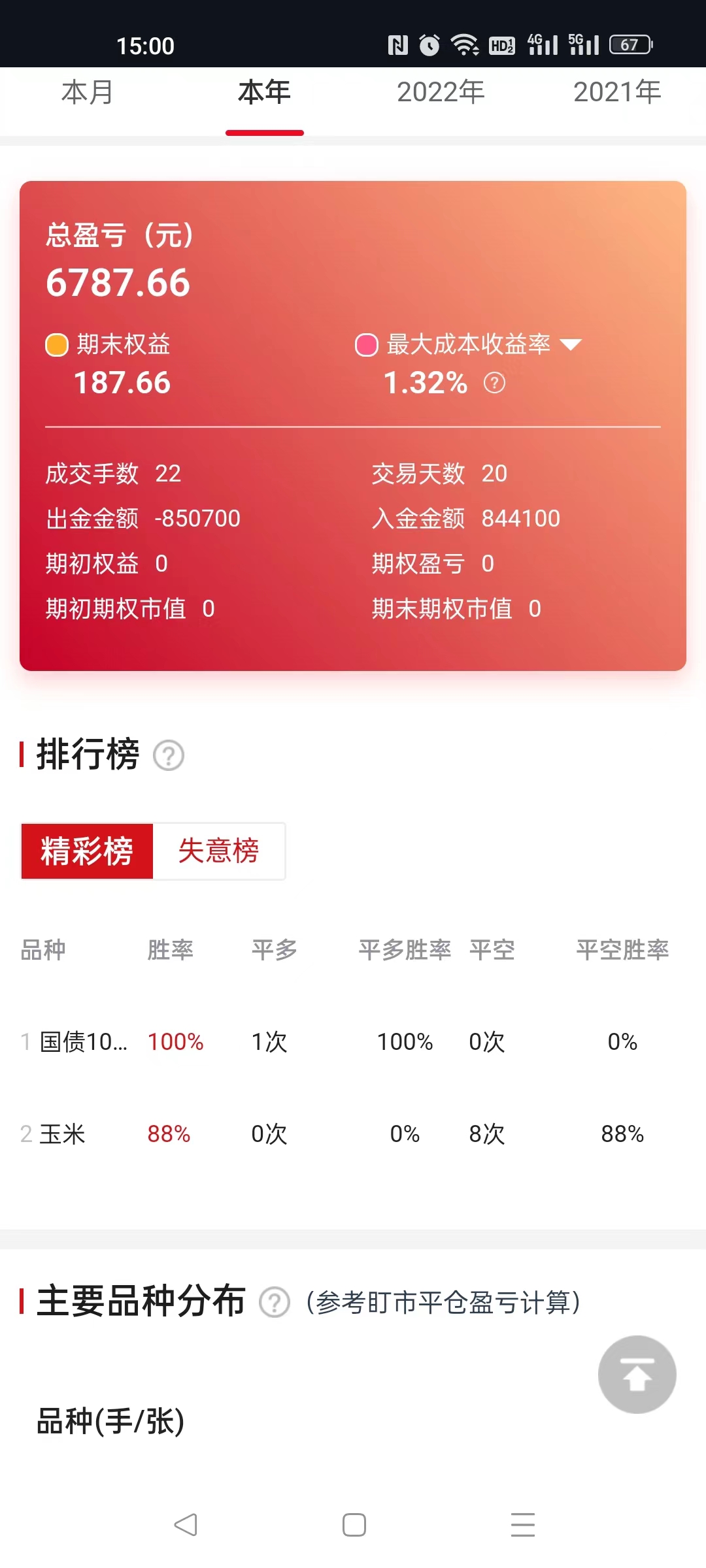The width and height of the screenshot is (706, 1568).
Task: Go back with system navigation arrow
Action: pos(186,1525)
